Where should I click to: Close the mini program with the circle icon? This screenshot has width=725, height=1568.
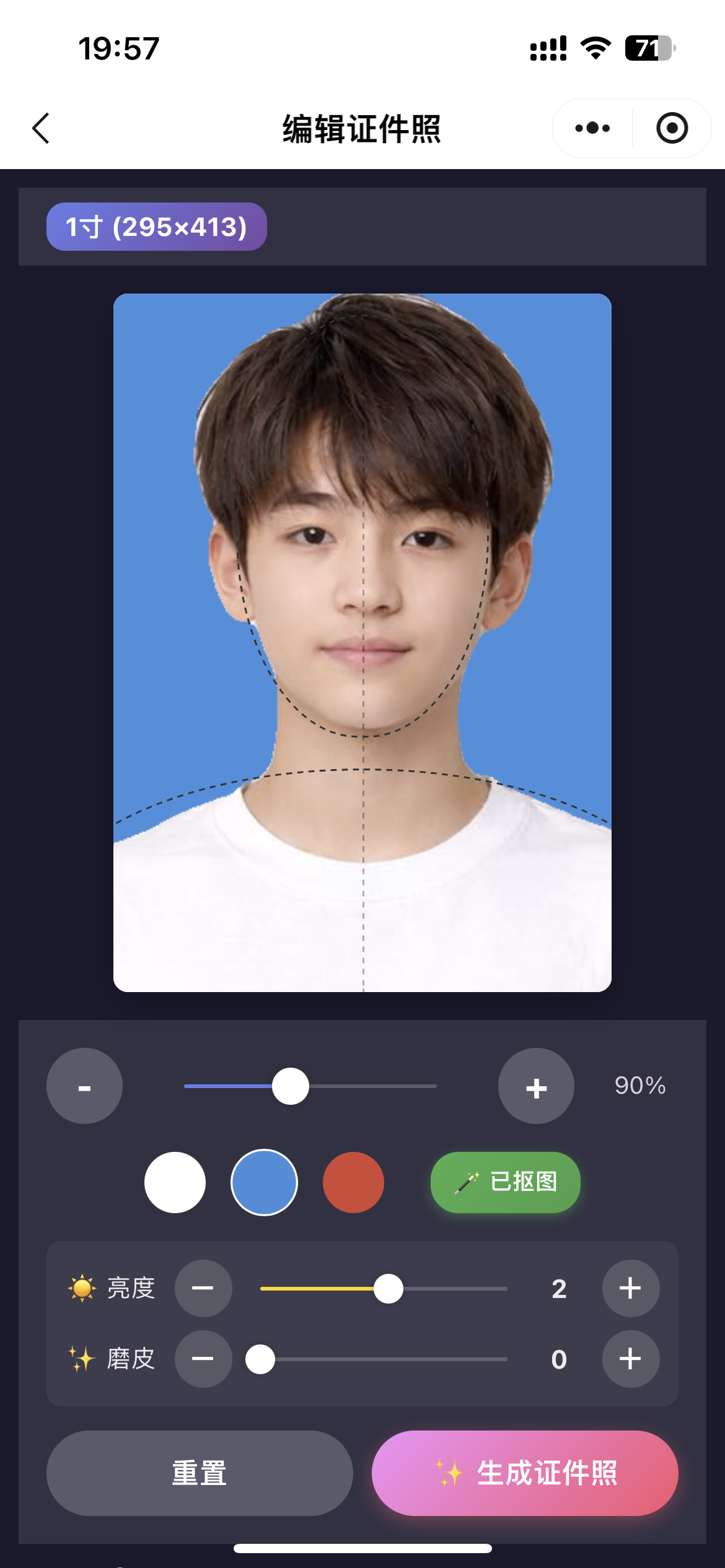[x=672, y=128]
